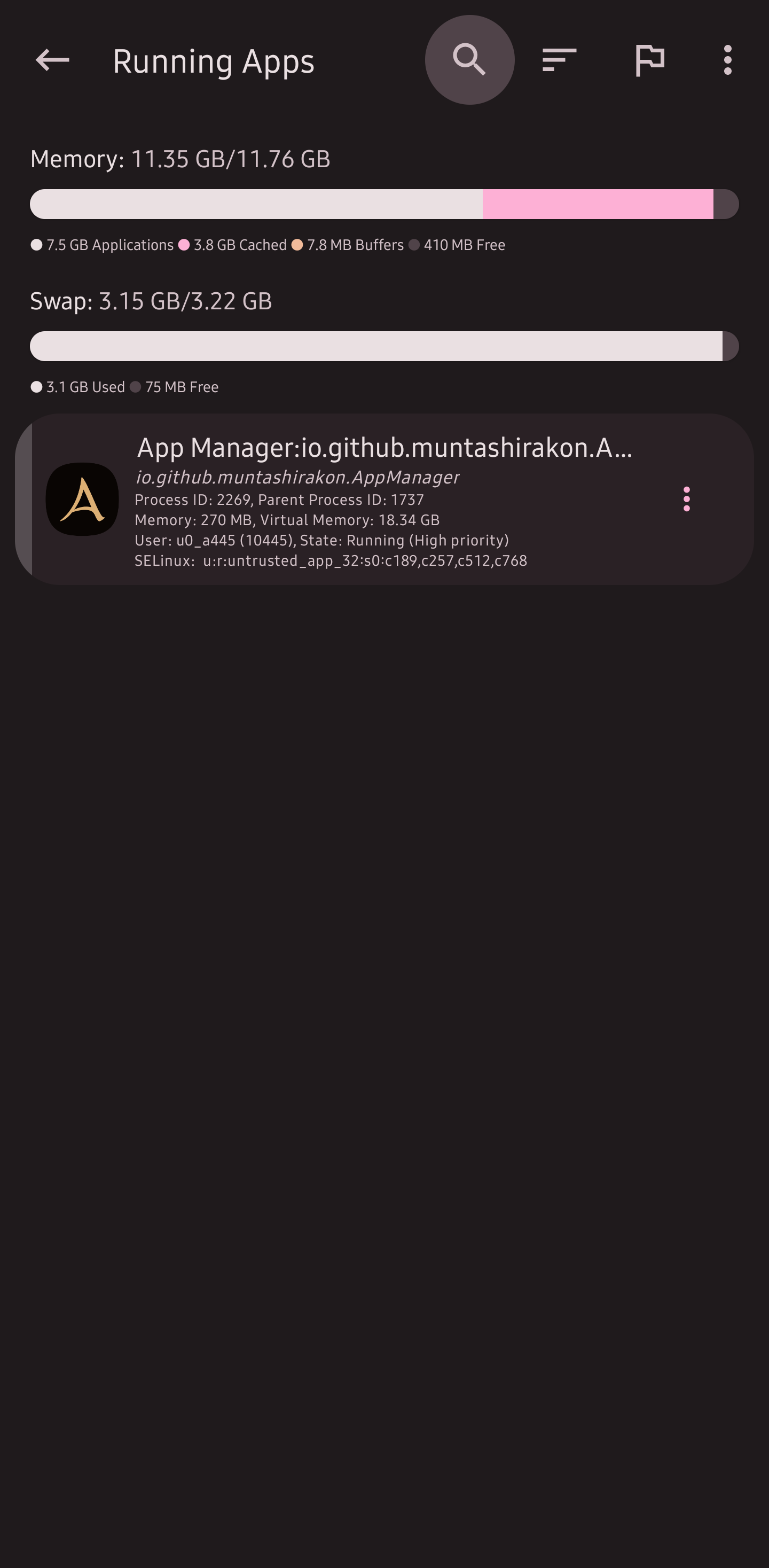Tap the Process ID 2269 text line
The image size is (769, 1568).
point(279,499)
